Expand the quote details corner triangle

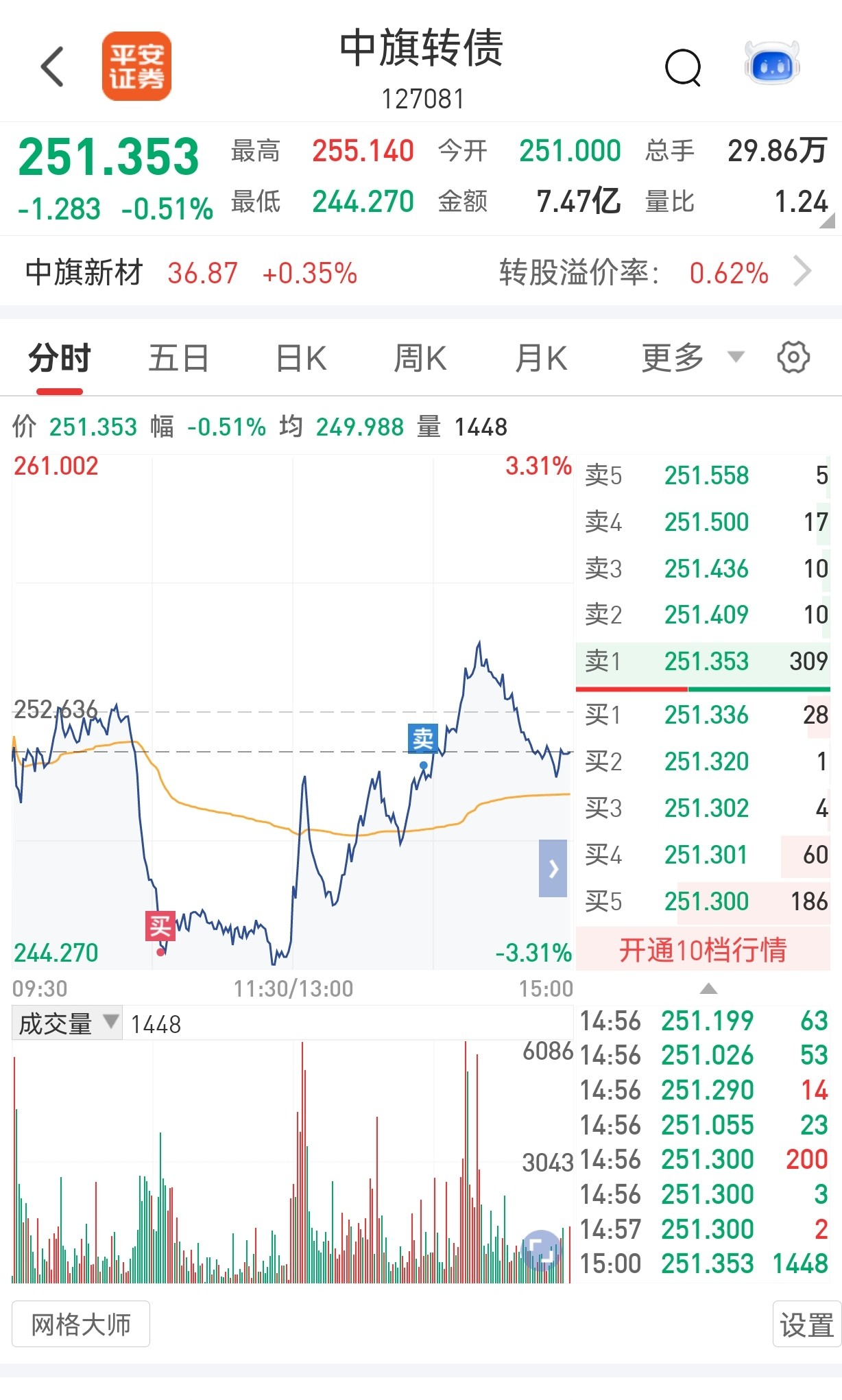(x=827, y=220)
